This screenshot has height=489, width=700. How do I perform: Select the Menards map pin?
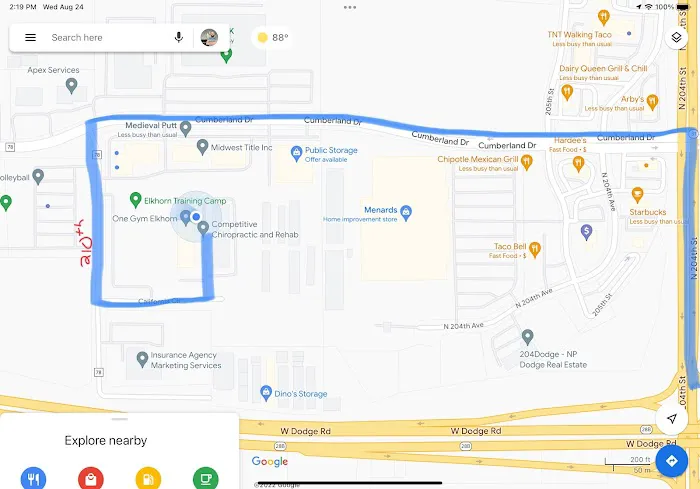406,211
